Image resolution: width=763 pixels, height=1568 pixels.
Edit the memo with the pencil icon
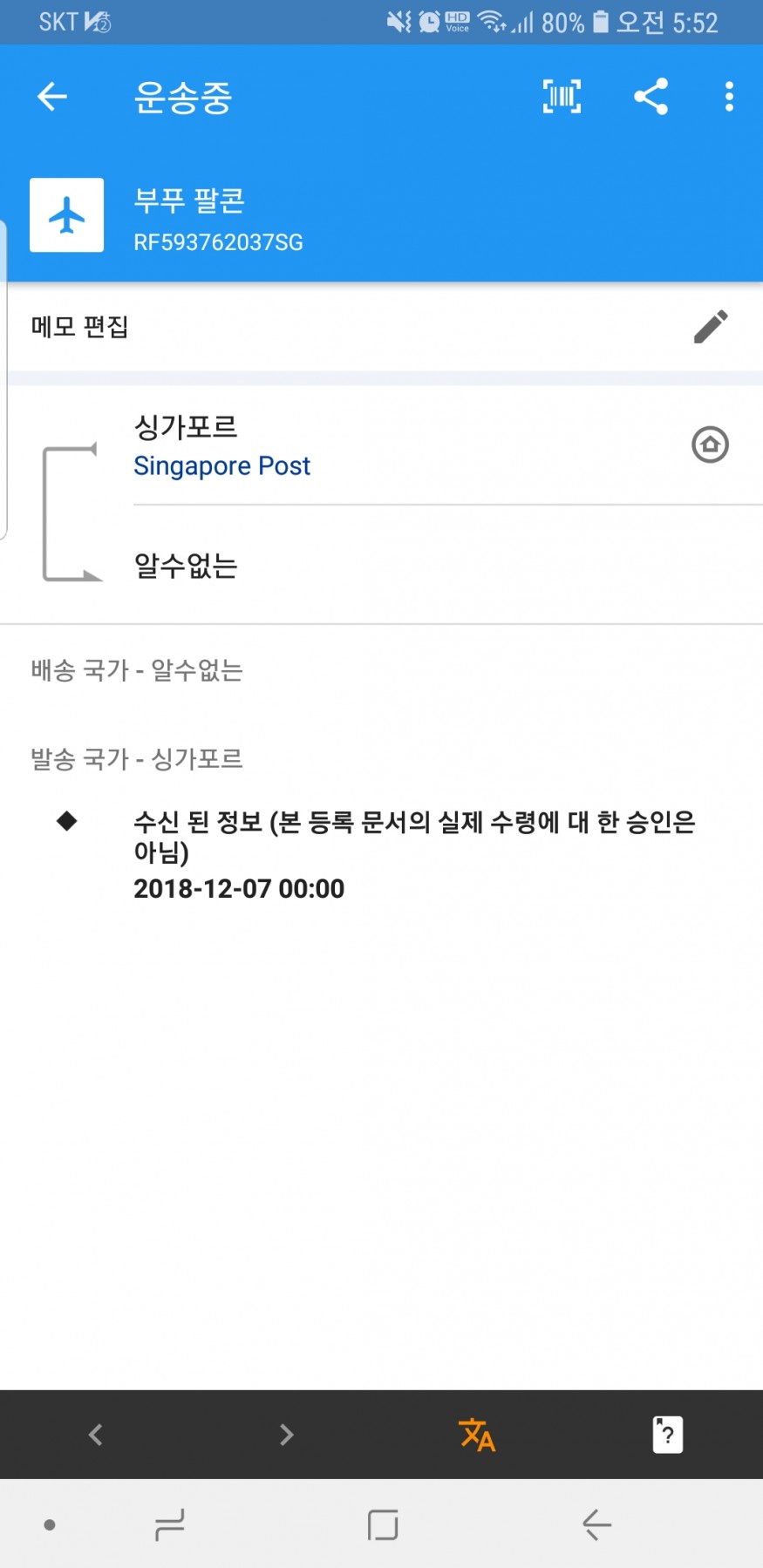[x=710, y=327]
